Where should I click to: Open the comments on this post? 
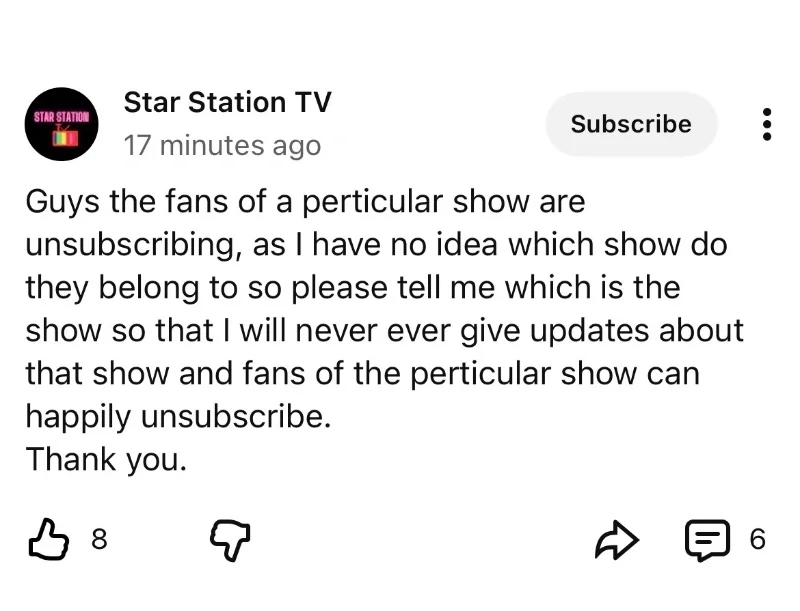click(706, 541)
